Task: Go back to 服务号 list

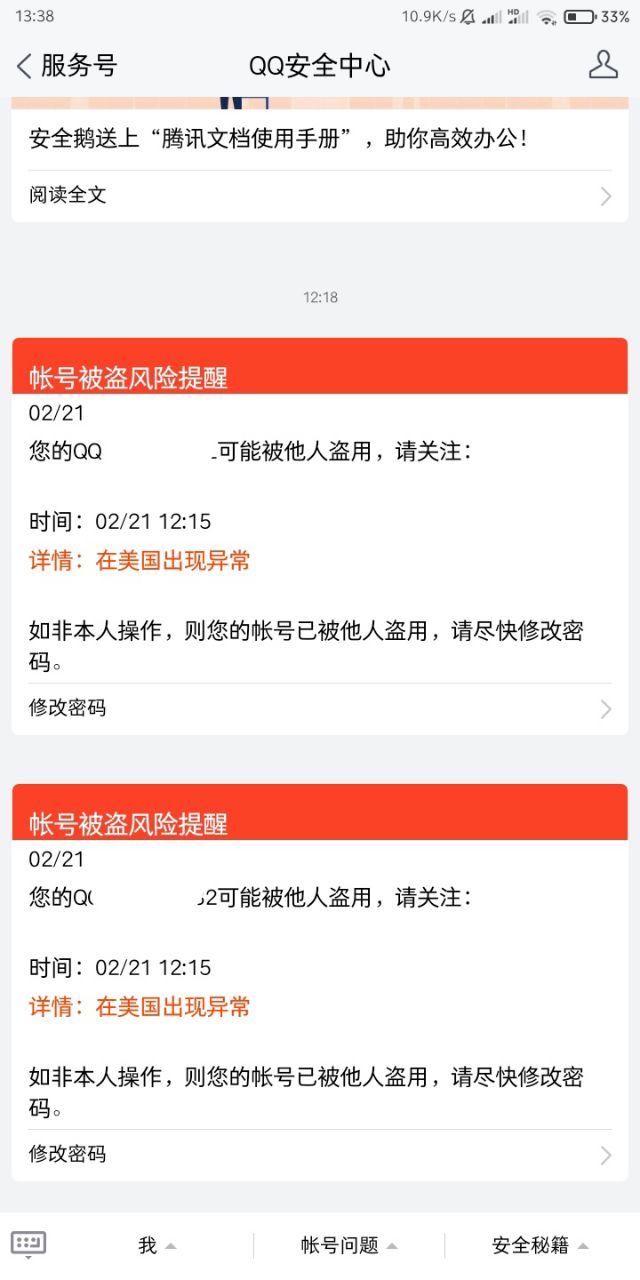Action: click(66, 66)
